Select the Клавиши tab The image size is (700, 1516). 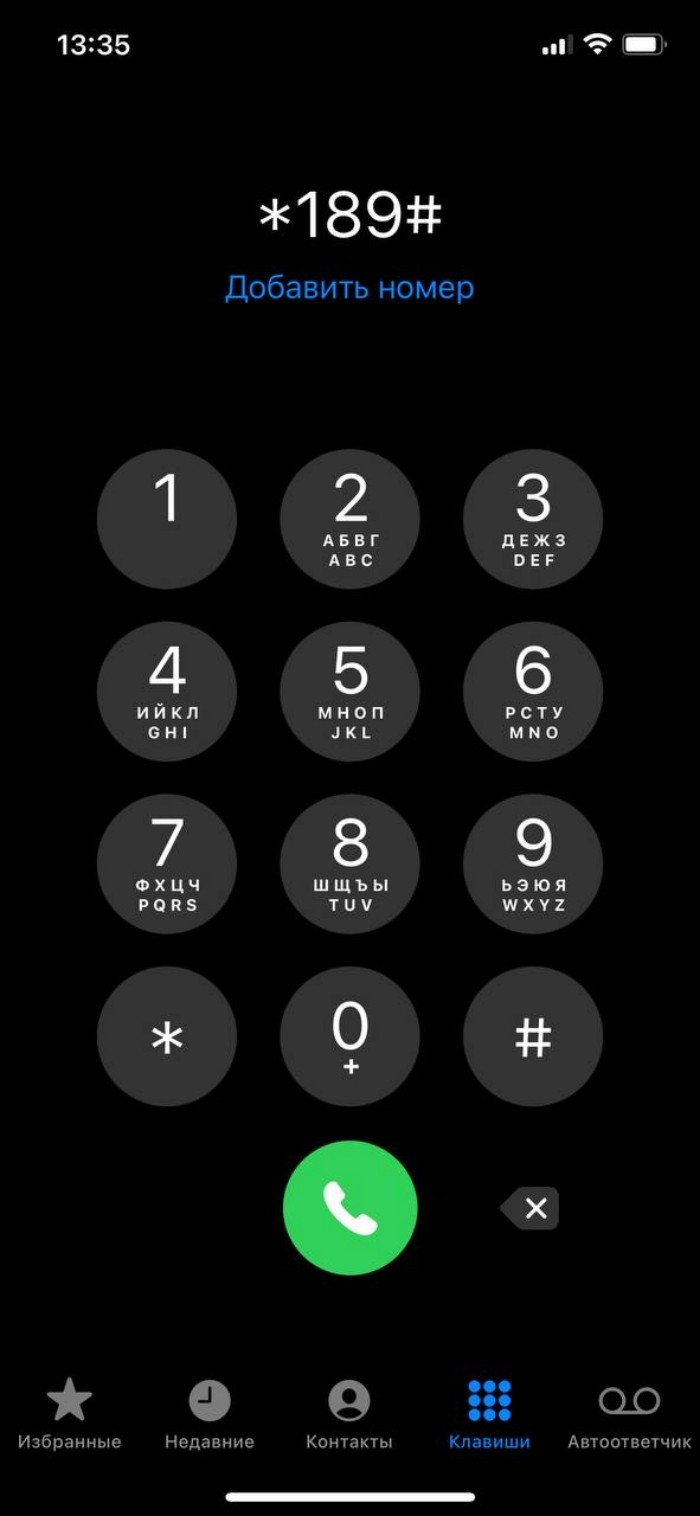tap(489, 1414)
